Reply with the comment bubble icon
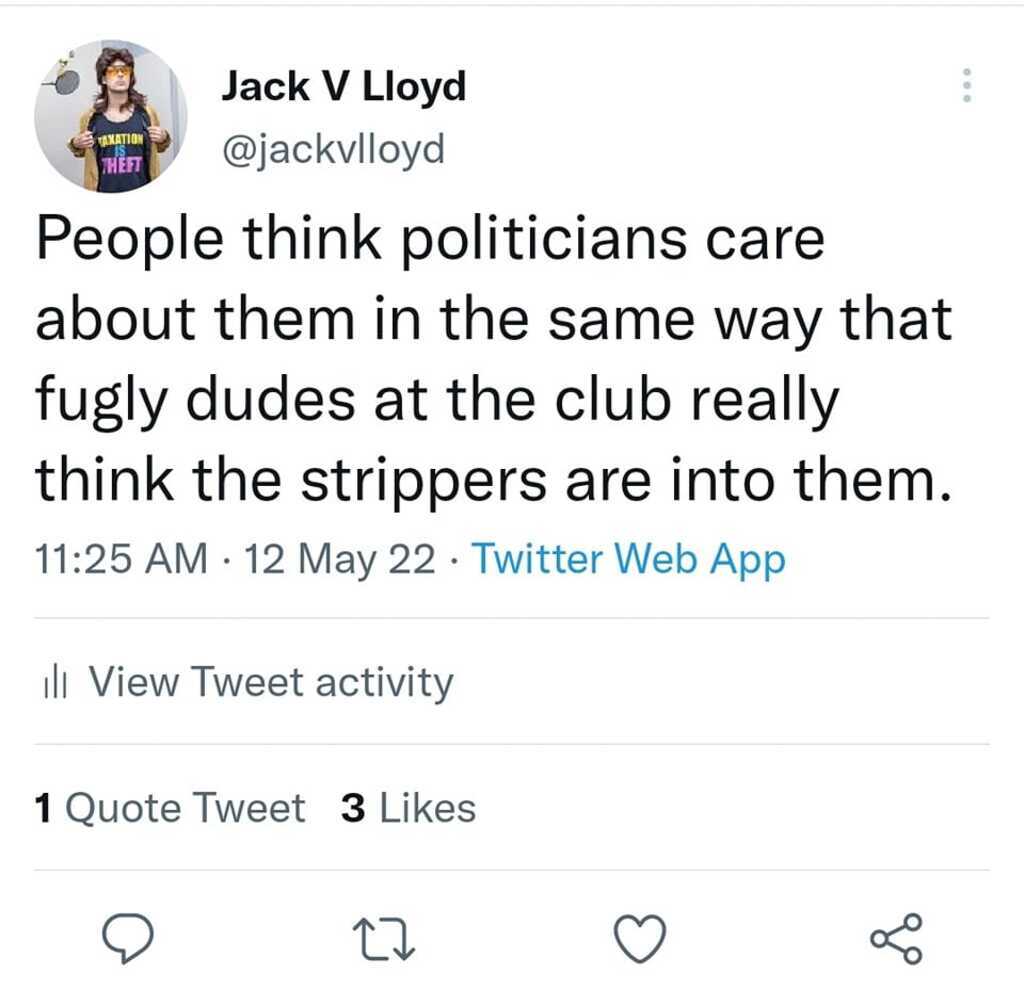 click(129, 939)
